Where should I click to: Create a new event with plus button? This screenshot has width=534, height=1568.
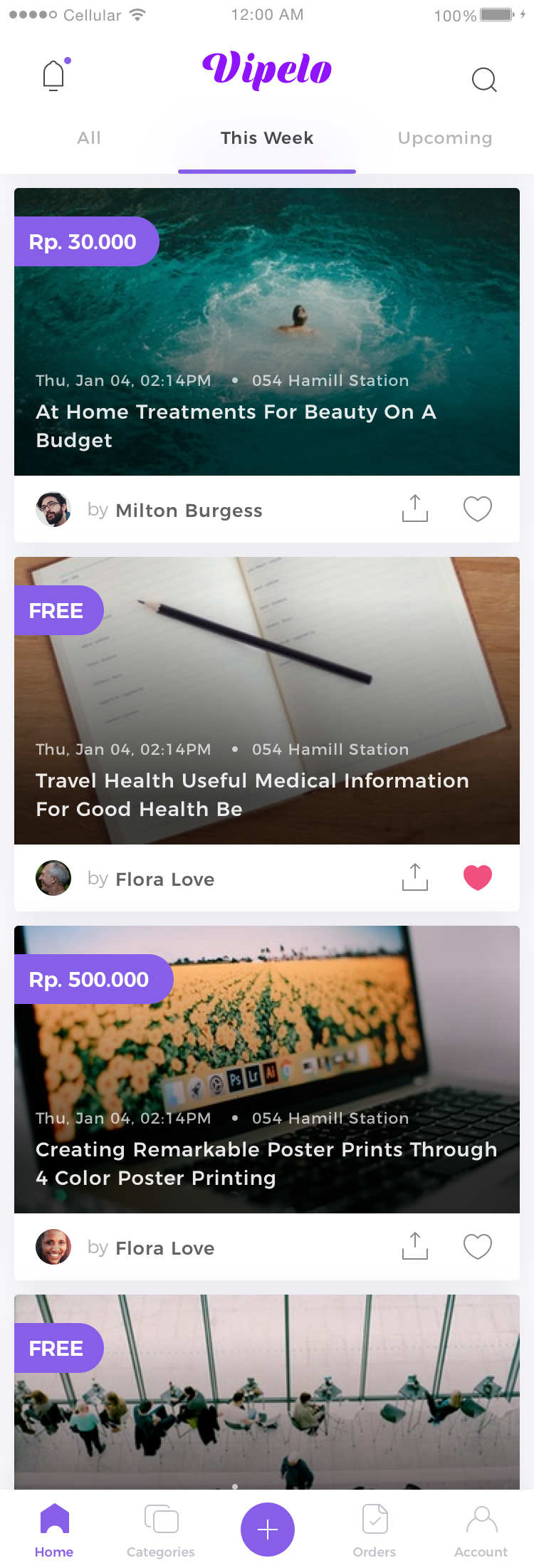(x=268, y=1529)
